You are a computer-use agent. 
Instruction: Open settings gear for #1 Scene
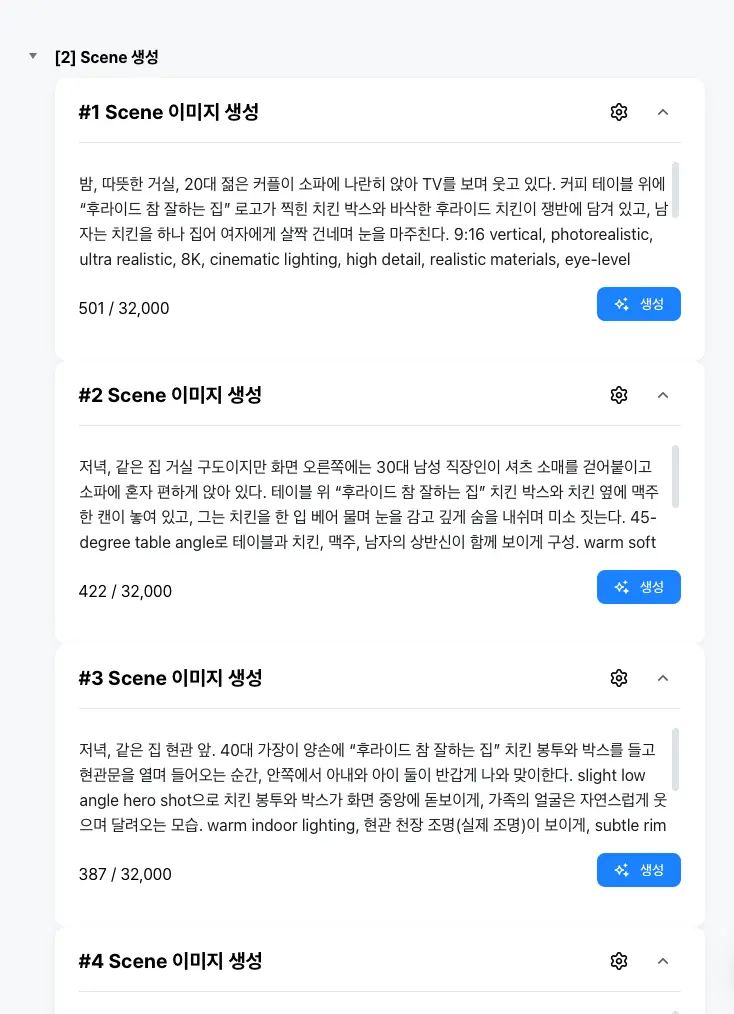coord(619,112)
